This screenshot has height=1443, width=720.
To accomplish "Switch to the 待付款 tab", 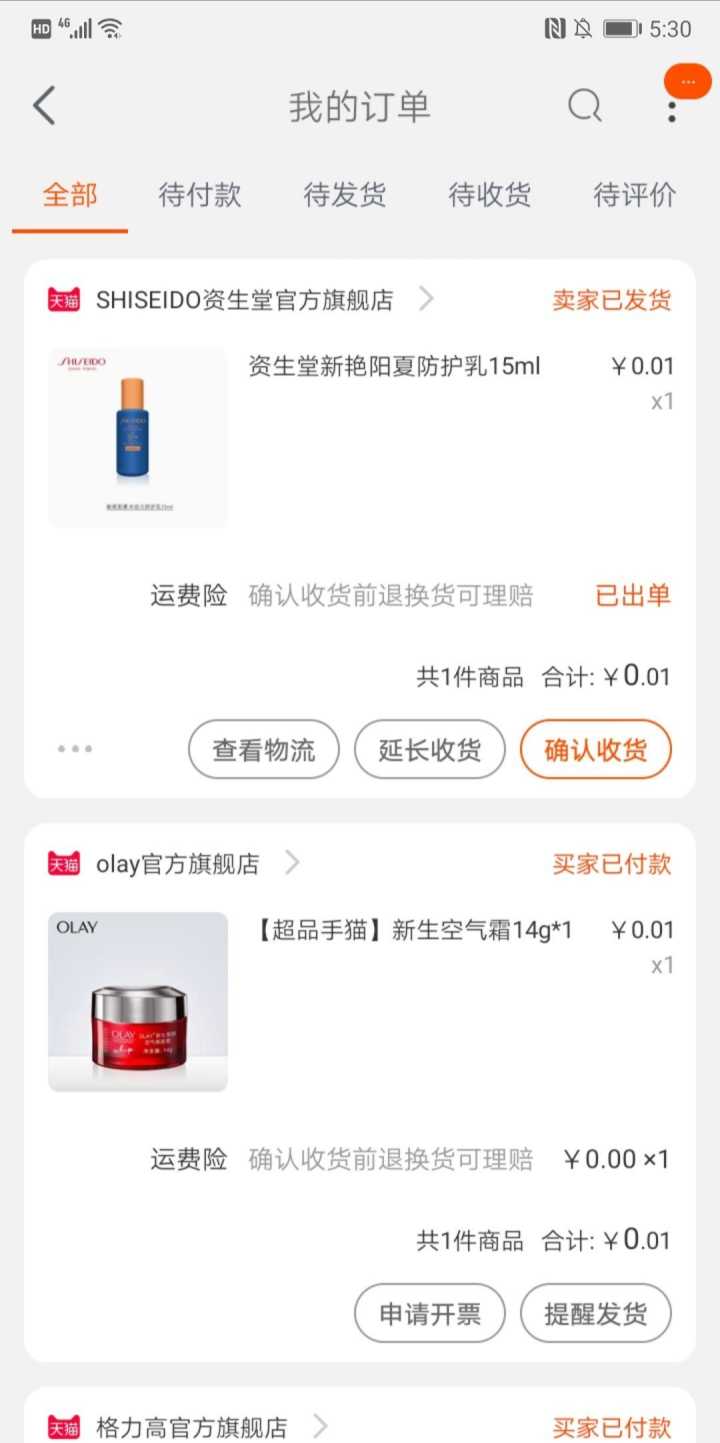I will 200,195.
